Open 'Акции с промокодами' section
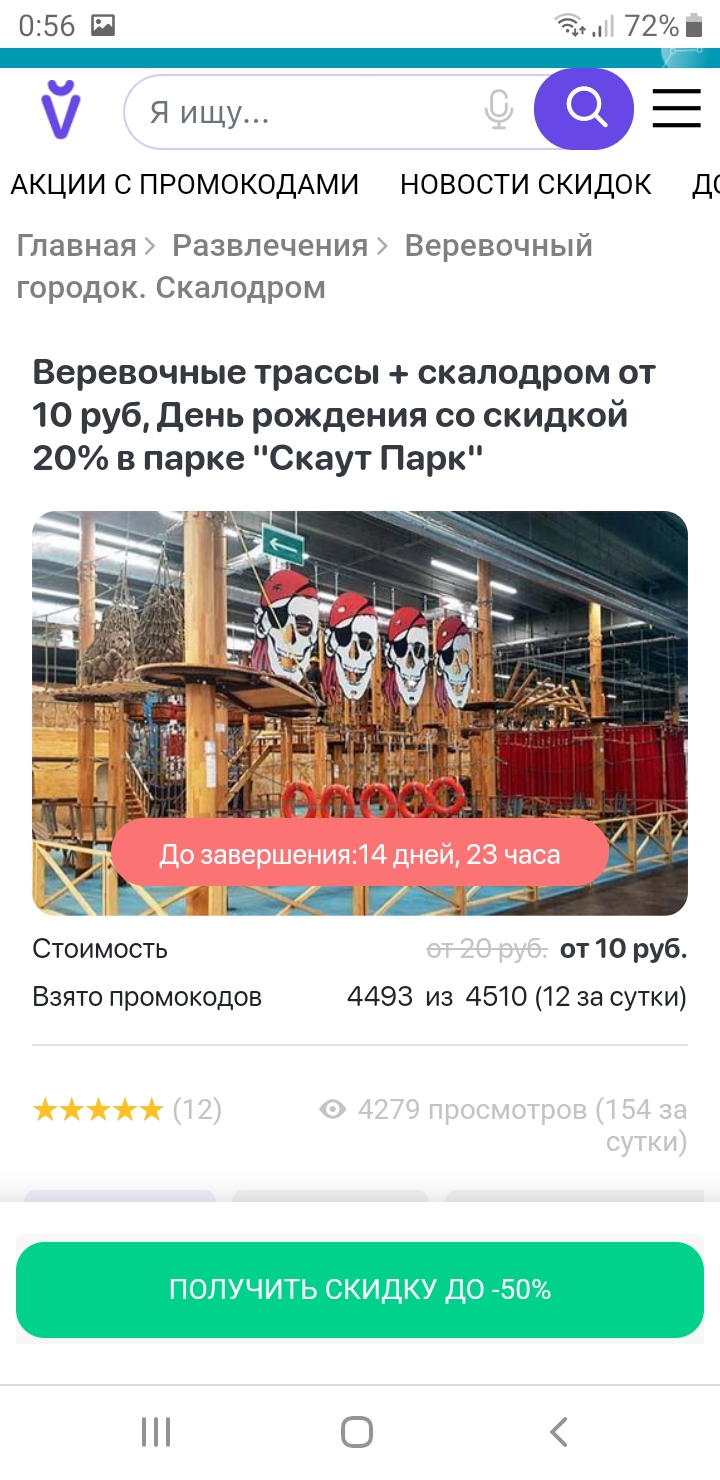Screen dimensions: 720x1480 point(185,184)
